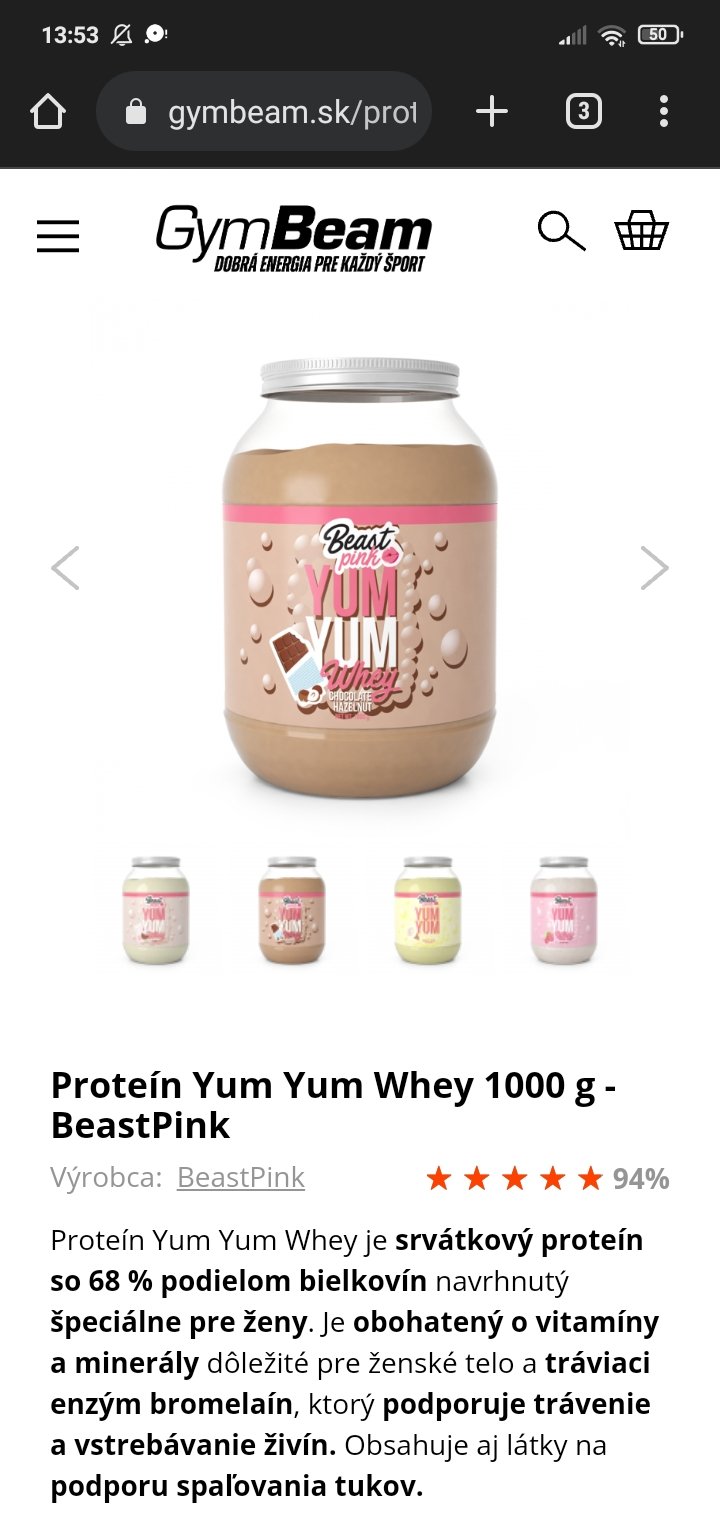Screen dimensions: 720x1520
Task: Show the previous product image
Action: (x=65, y=568)
